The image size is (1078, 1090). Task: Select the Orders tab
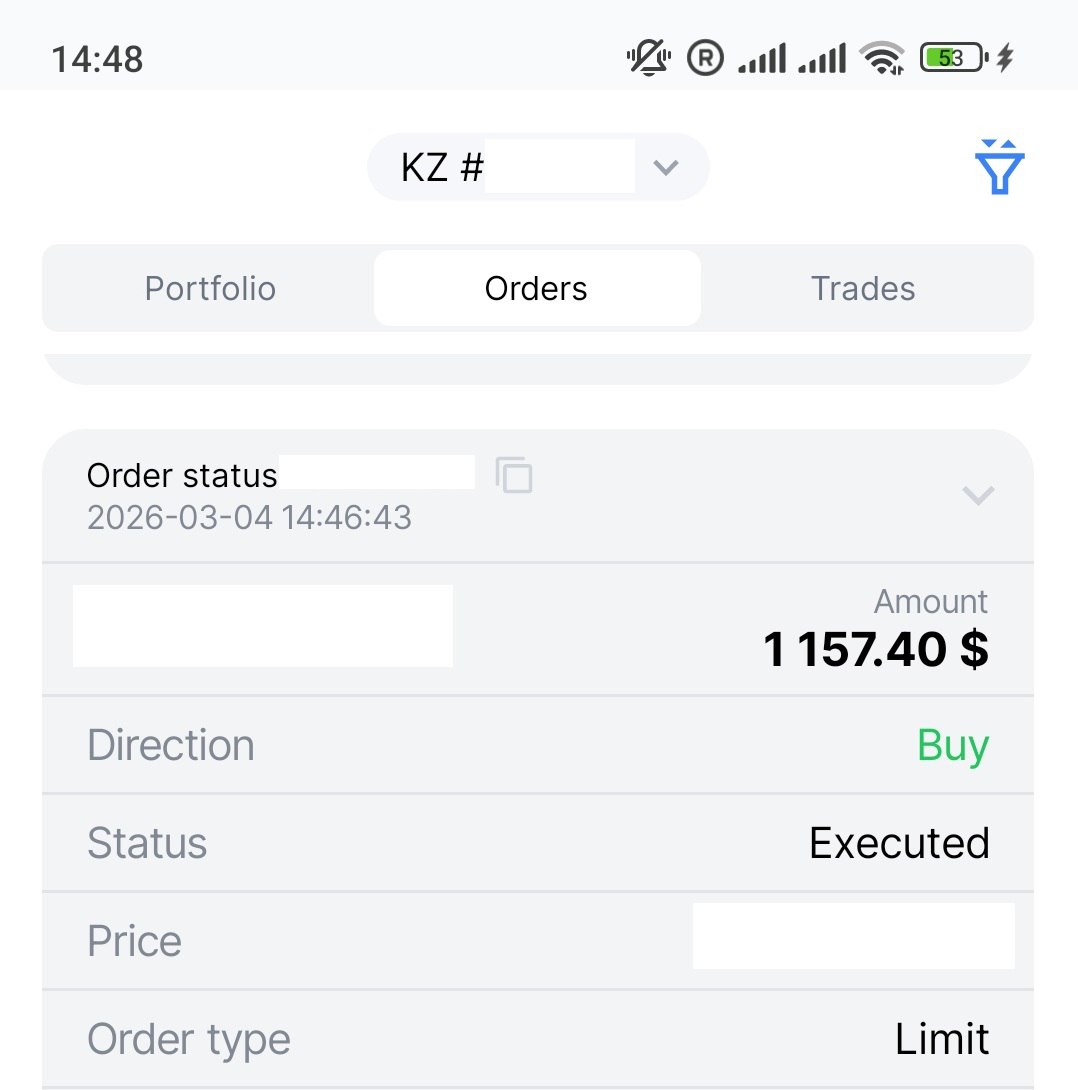point(536,289)
